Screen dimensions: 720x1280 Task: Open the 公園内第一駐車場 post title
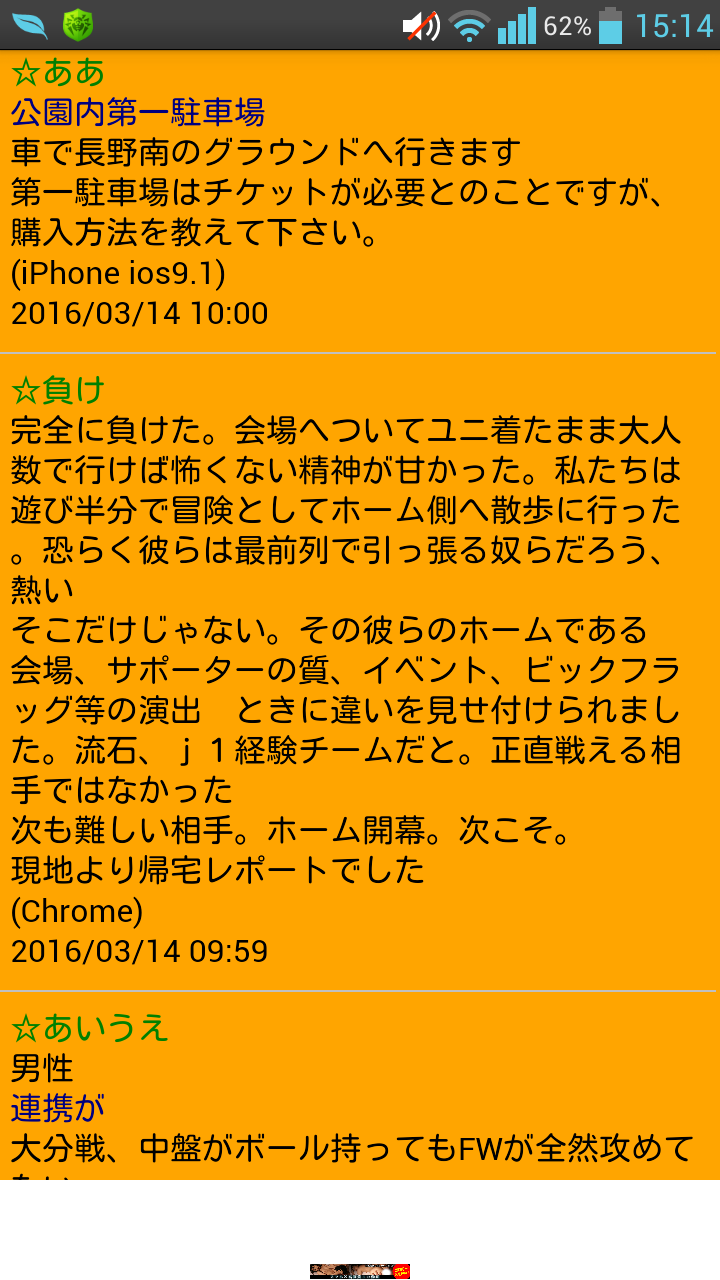(138, 112)
